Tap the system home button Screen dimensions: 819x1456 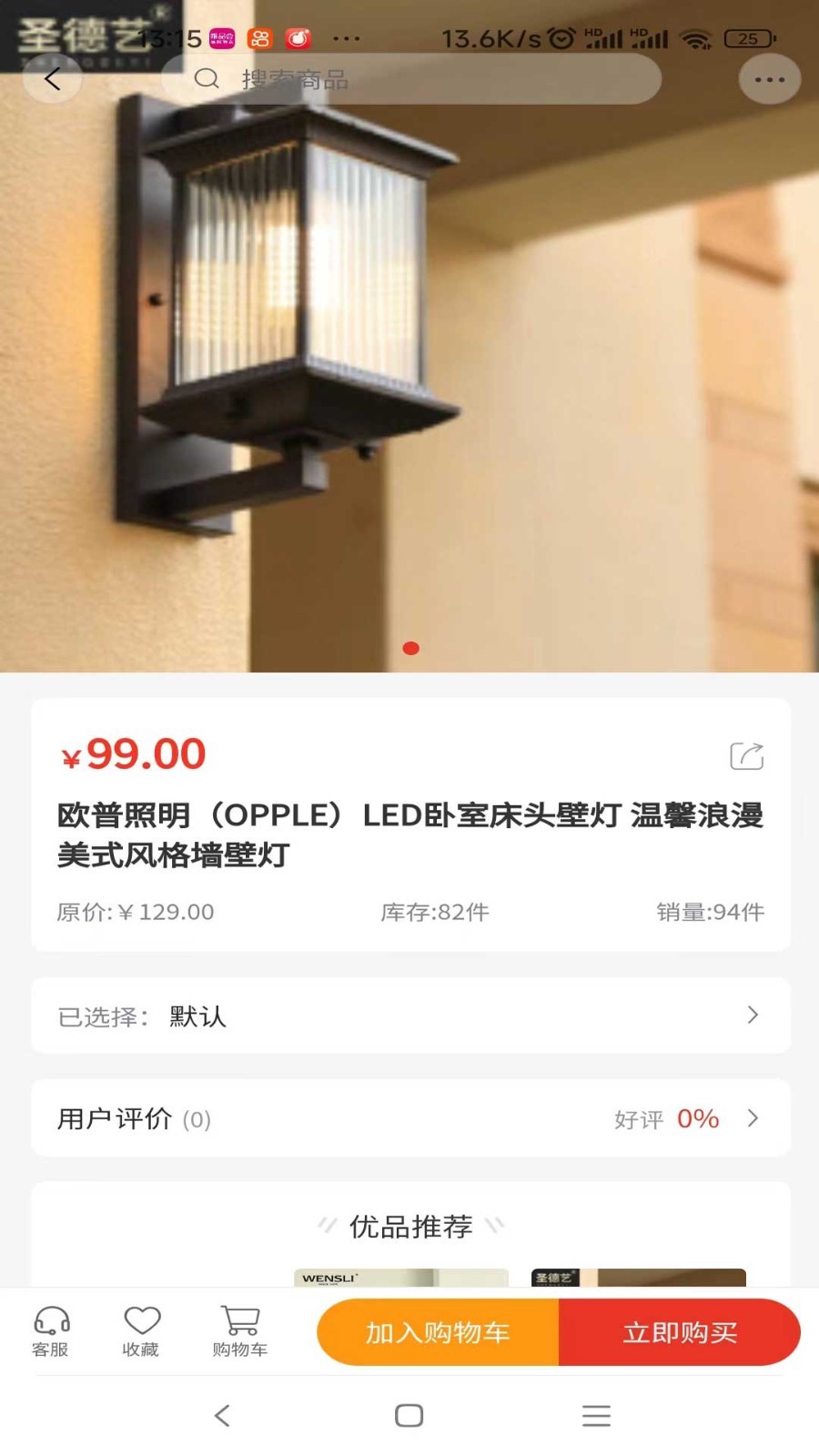point(409,1415)
